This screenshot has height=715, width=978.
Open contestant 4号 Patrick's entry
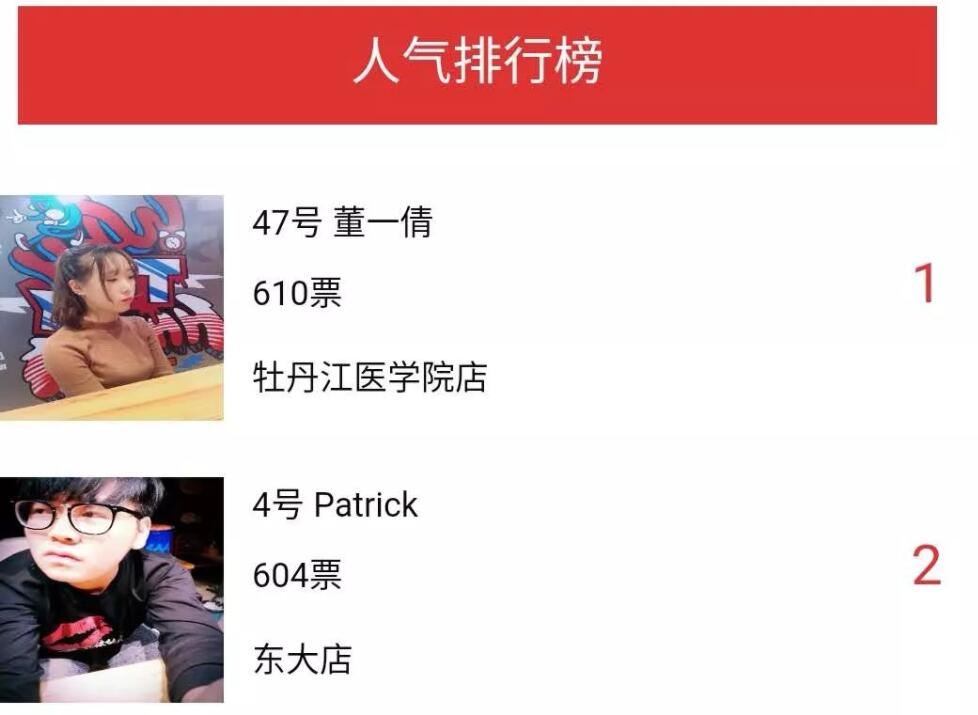(x=335, y=505)
